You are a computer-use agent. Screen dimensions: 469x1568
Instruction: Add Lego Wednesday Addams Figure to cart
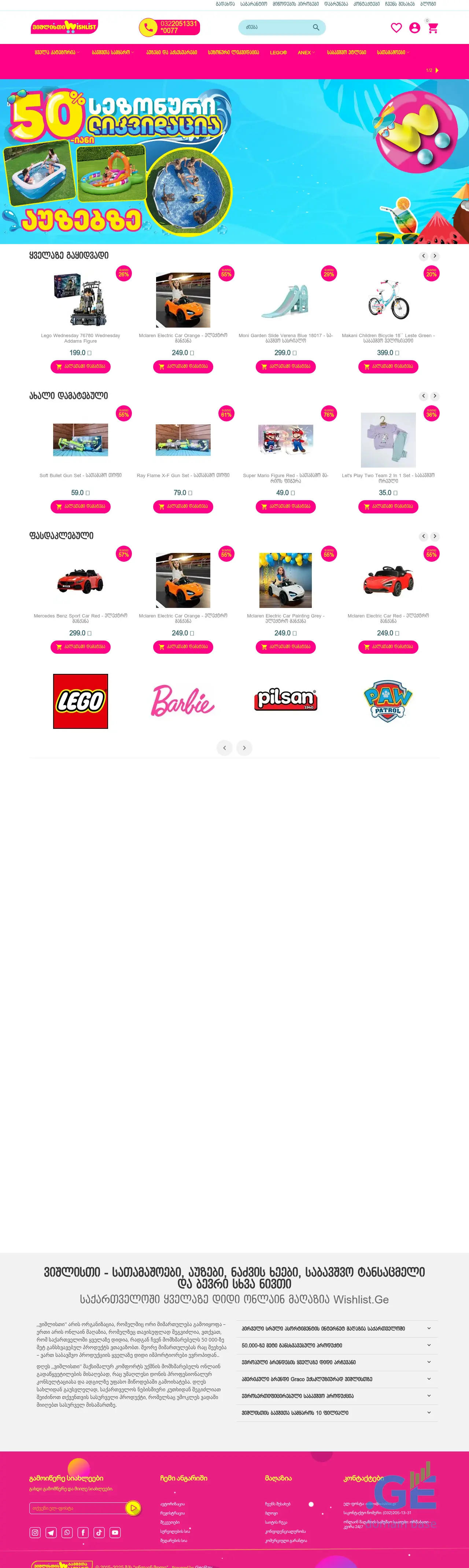click(80, 366)
